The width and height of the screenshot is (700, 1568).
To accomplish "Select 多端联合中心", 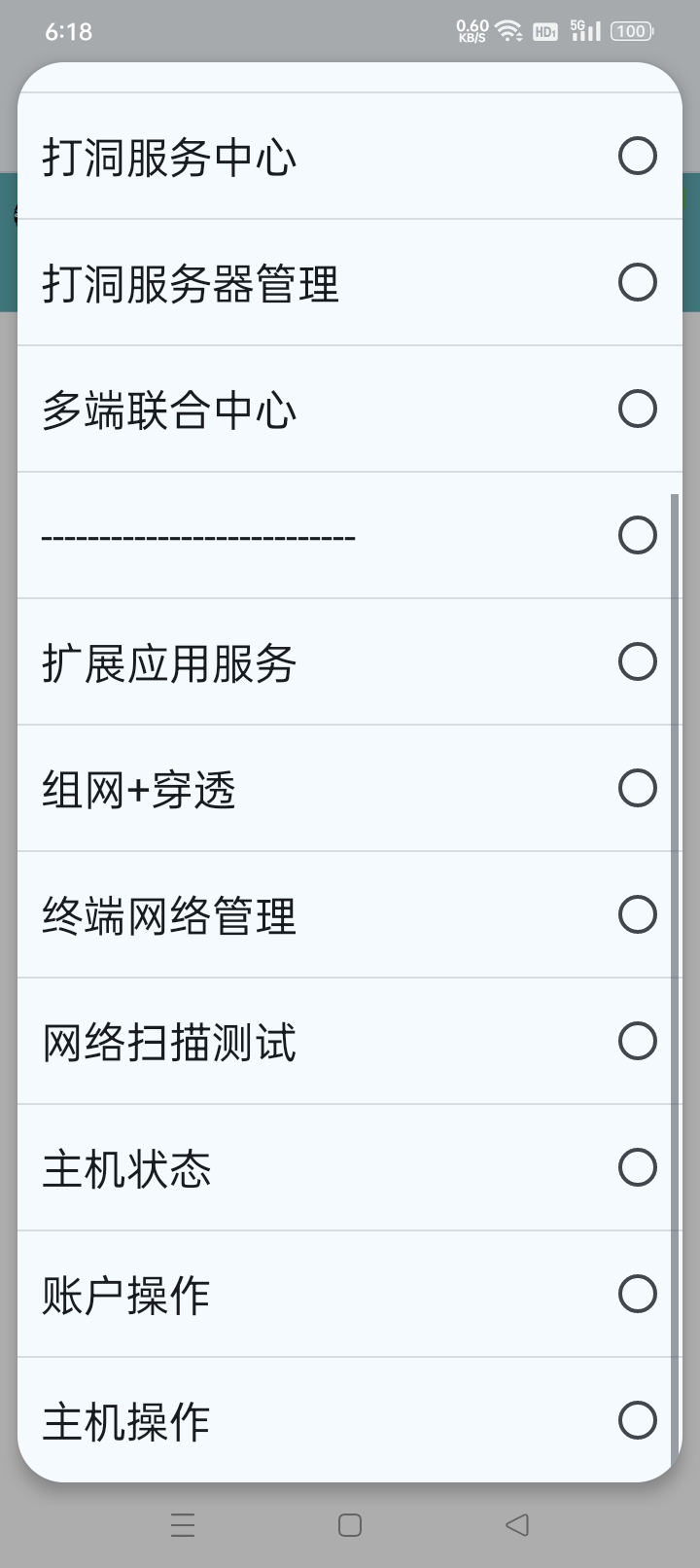I will [637, 409].
